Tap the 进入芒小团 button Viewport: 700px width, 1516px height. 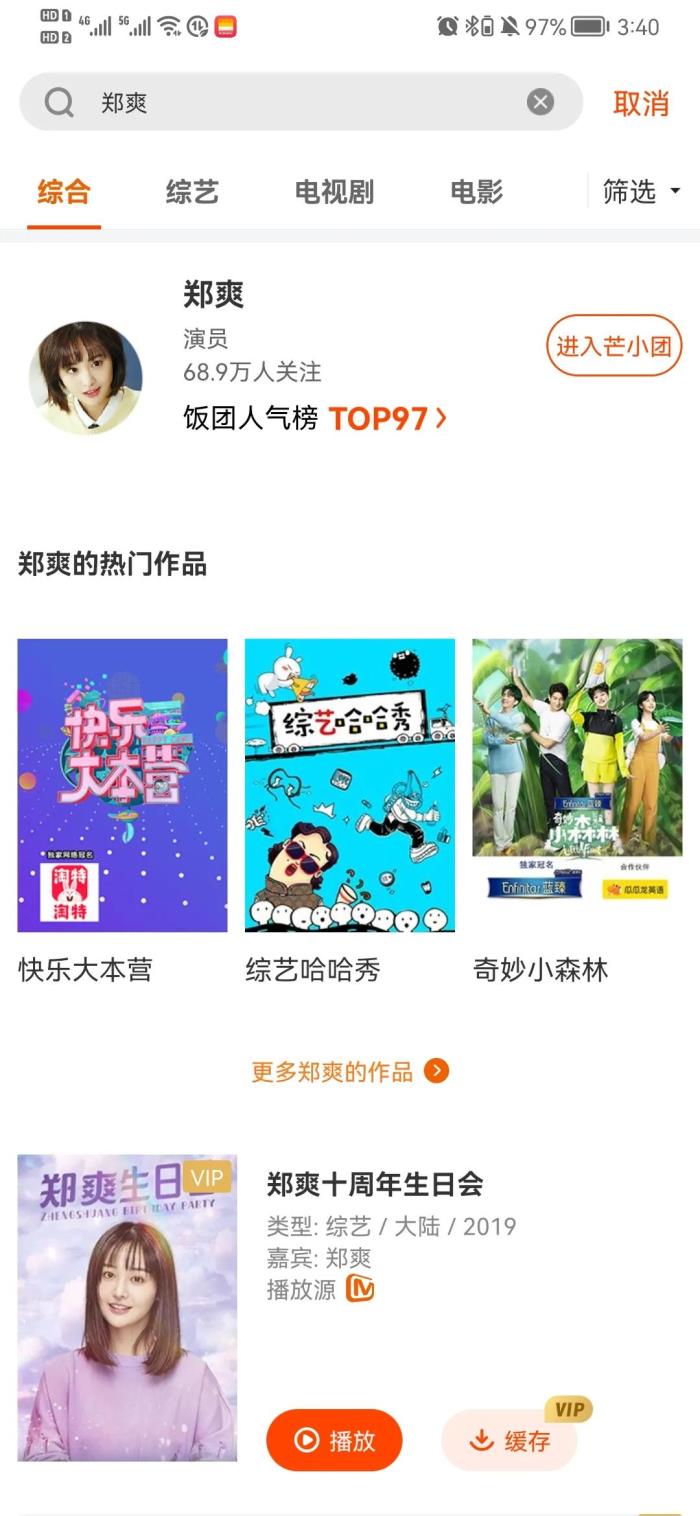(x=613, y=346)
